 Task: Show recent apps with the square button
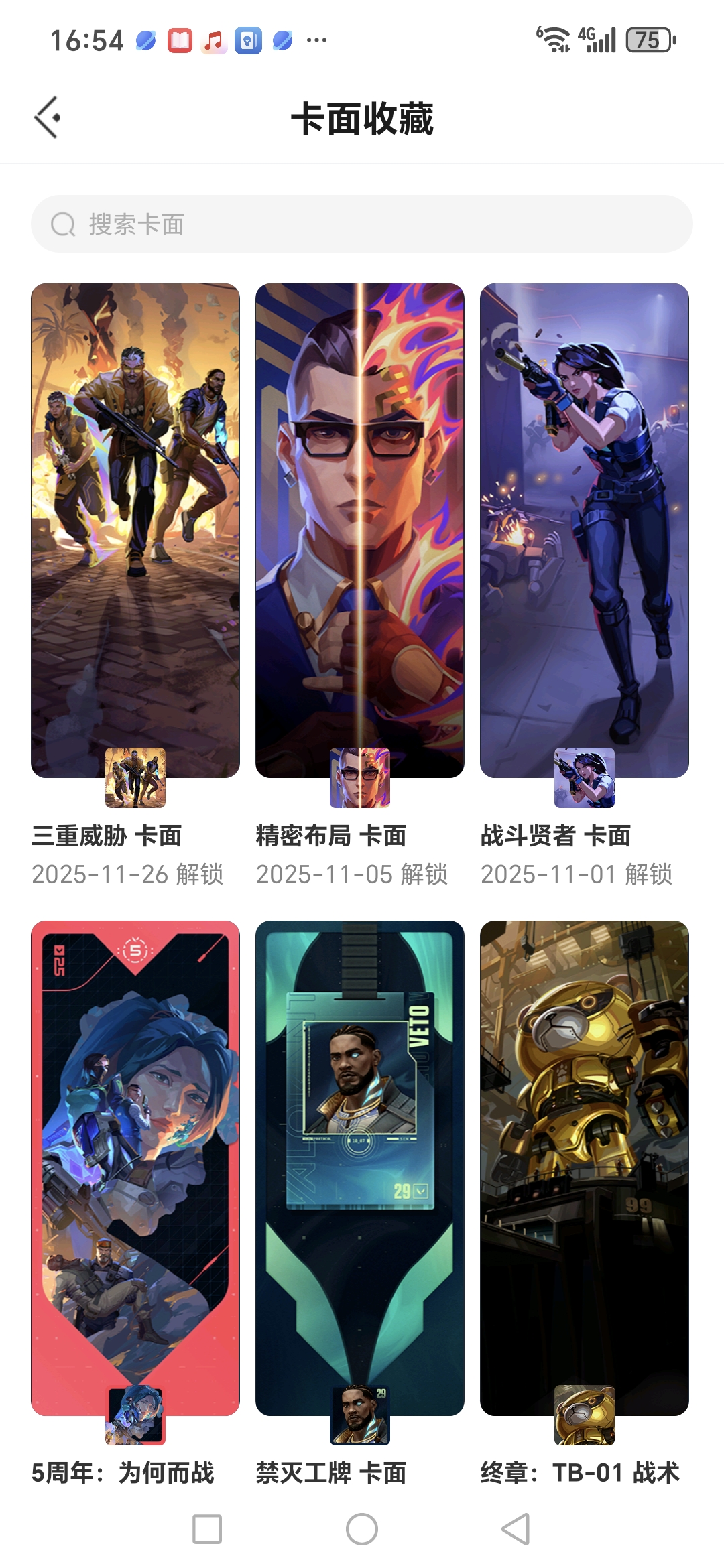click(207, 1529)
